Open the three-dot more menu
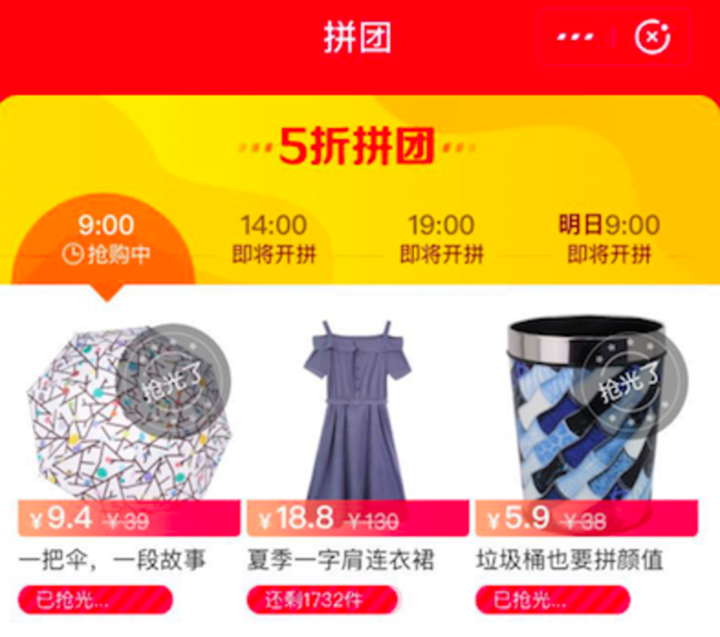 pos(575,37)
